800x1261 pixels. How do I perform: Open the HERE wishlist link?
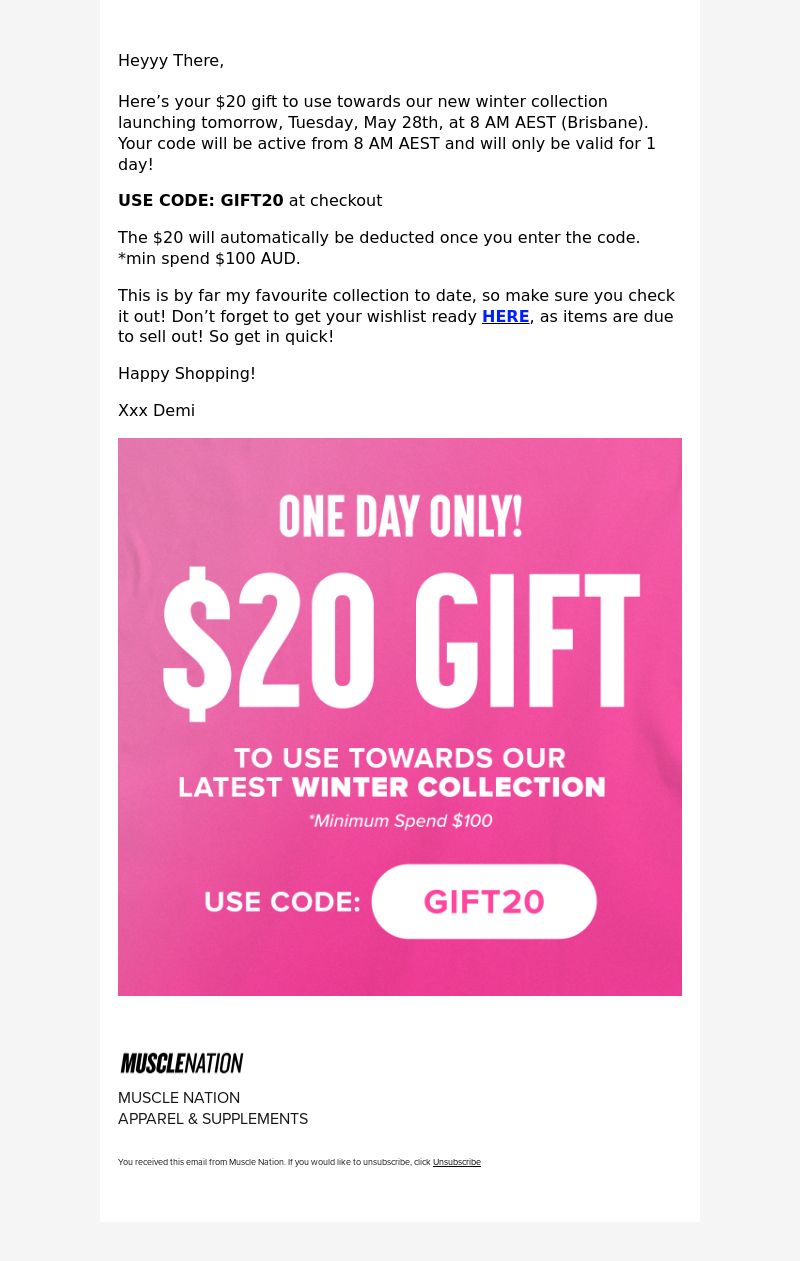point(505,317)
